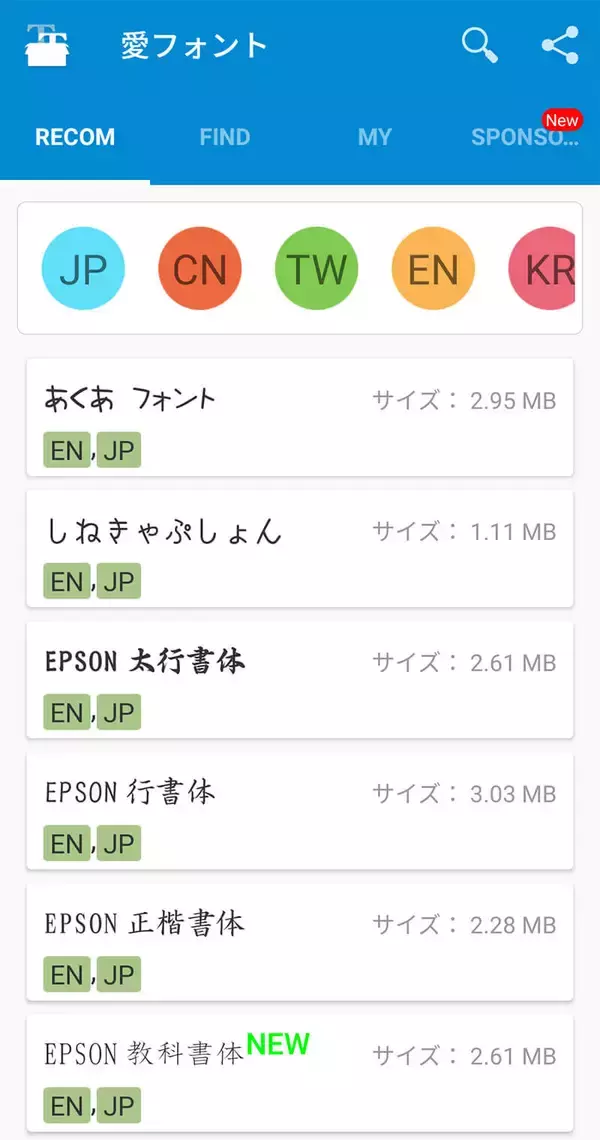The height and width of the screenshot is (1140, 600).
Task: Open the EPSON 行書体 font
Action: point(299,810)
